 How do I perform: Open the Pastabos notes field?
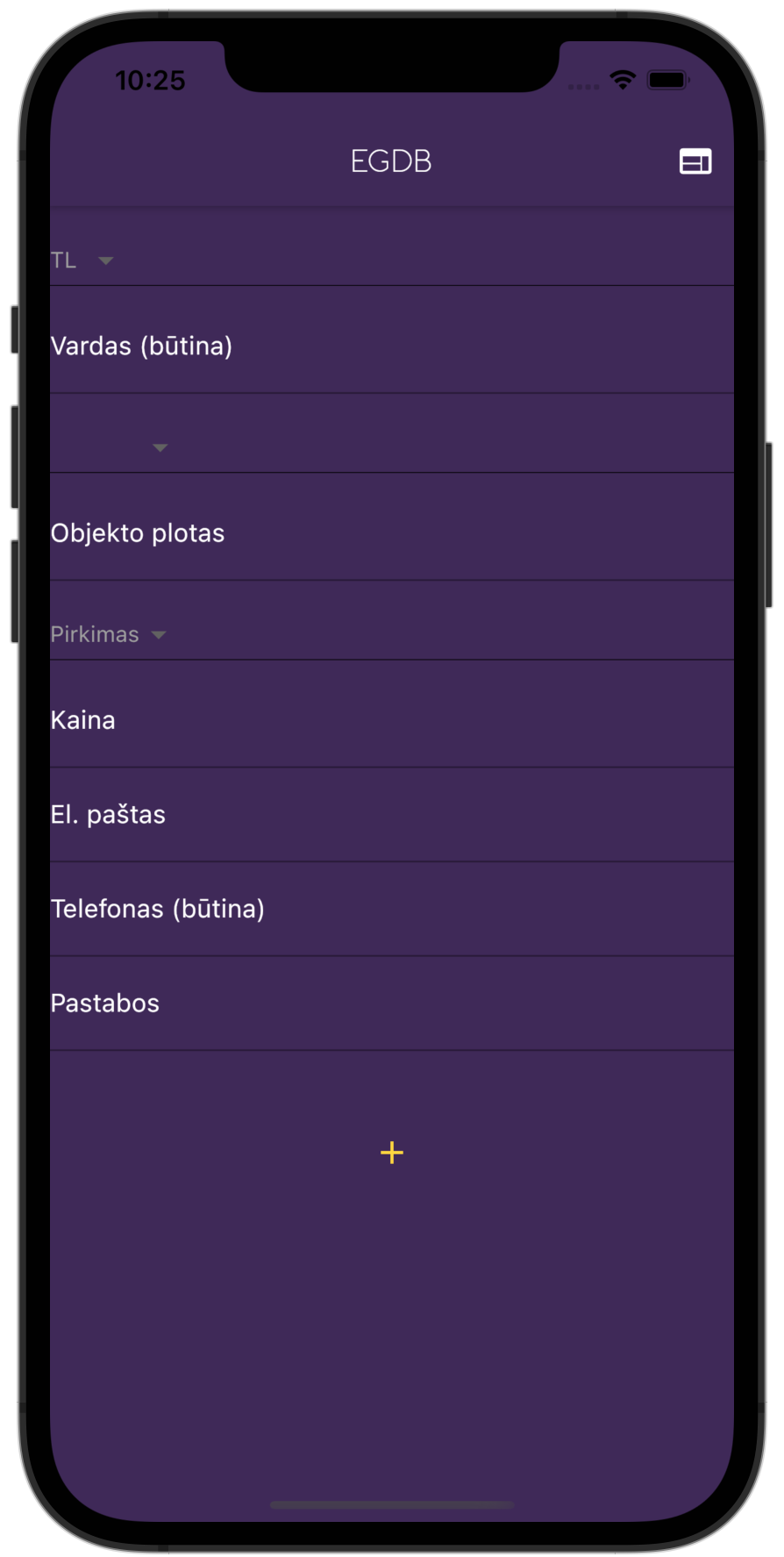(x=390, y=1003)
